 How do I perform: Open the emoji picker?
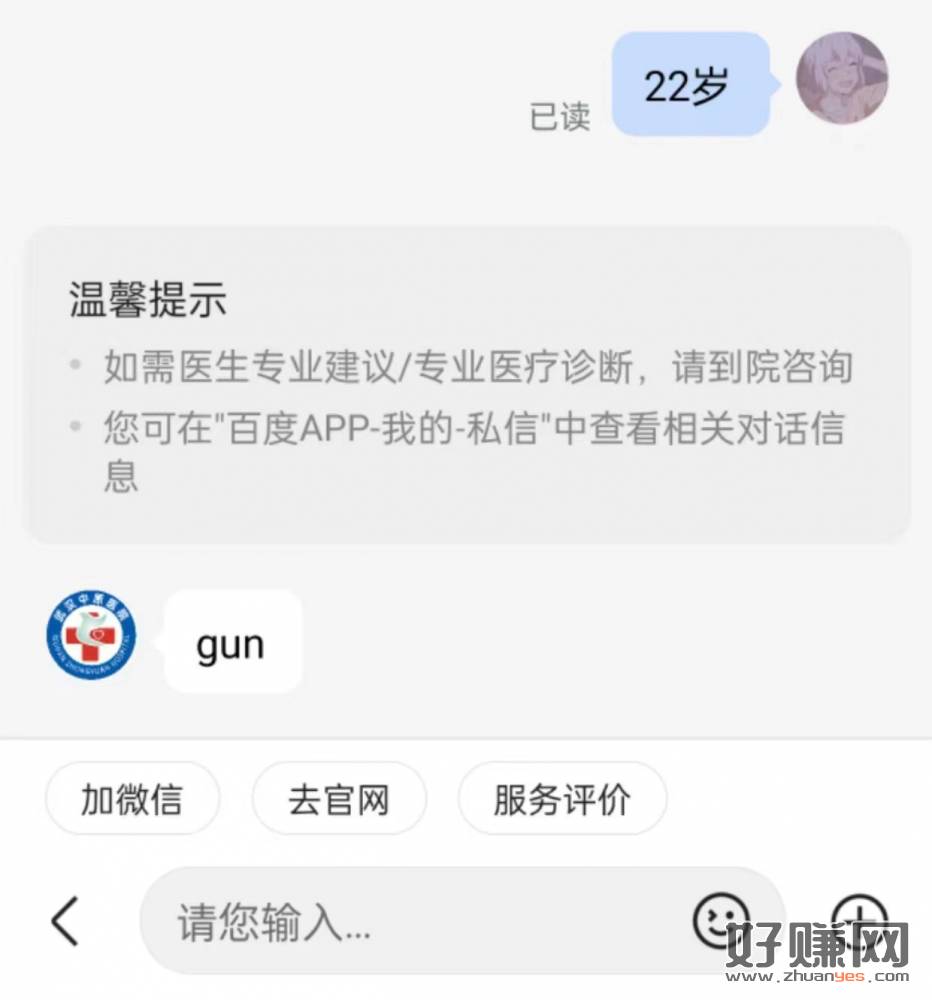[721, 920]
